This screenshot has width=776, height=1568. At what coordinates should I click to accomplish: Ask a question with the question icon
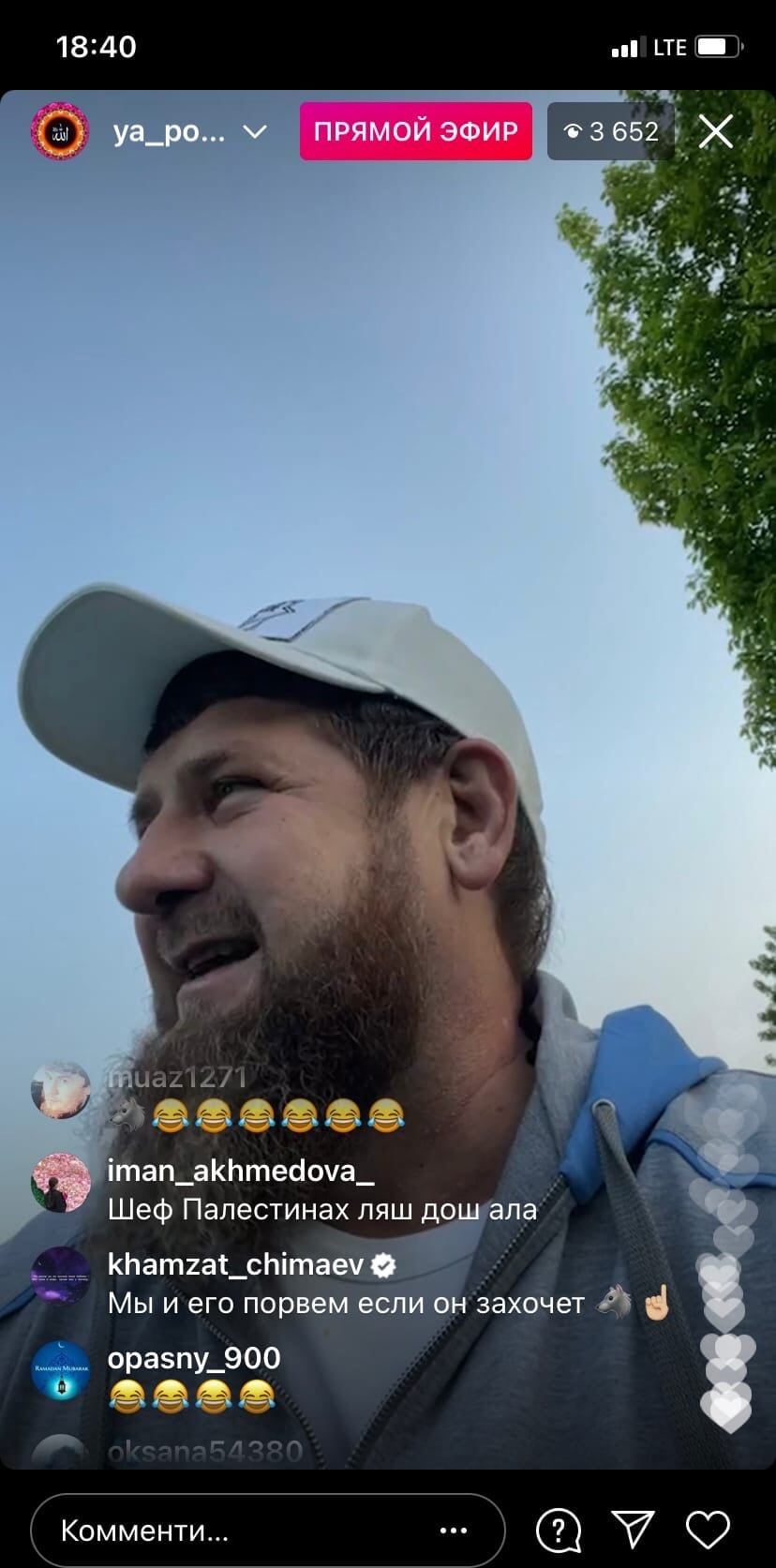pyautogui.click(x=559, y=1531)
